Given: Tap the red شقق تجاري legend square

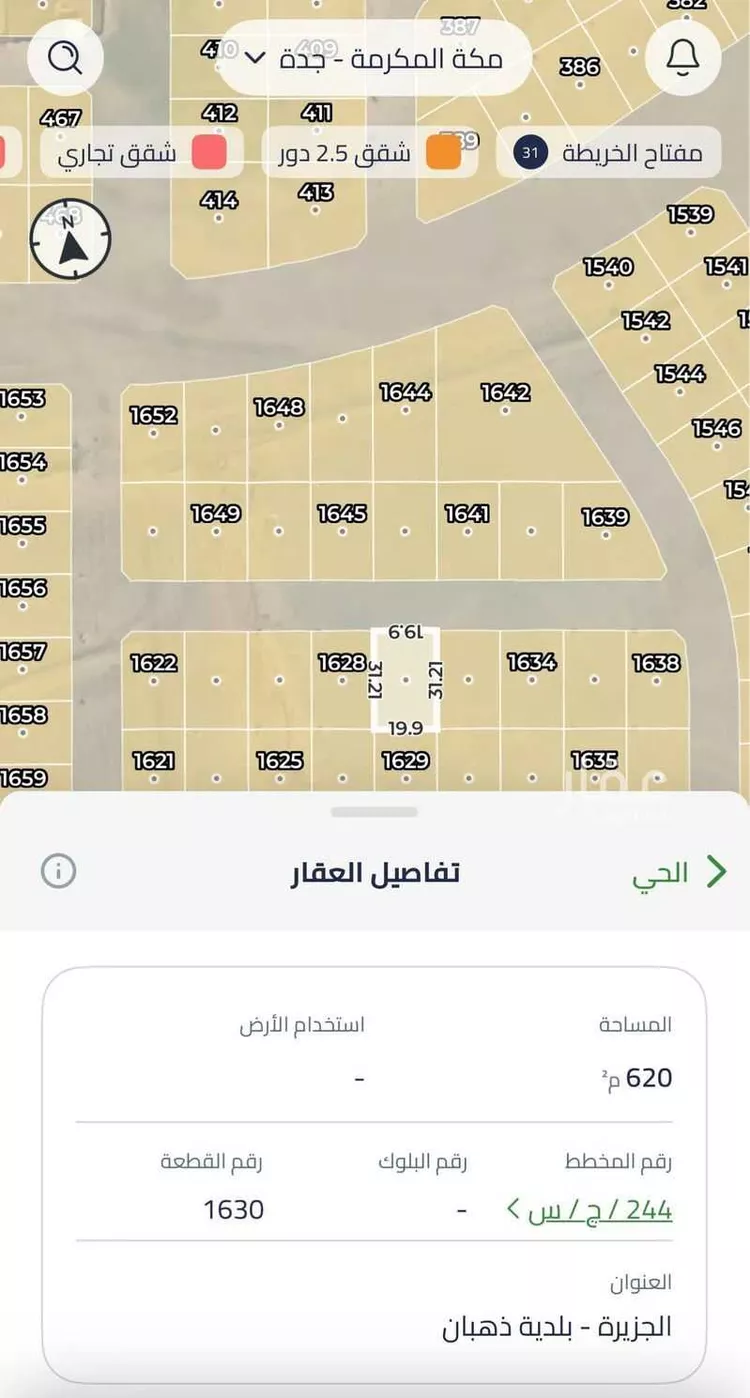Looking at the screenshot, I should (210, 153).
